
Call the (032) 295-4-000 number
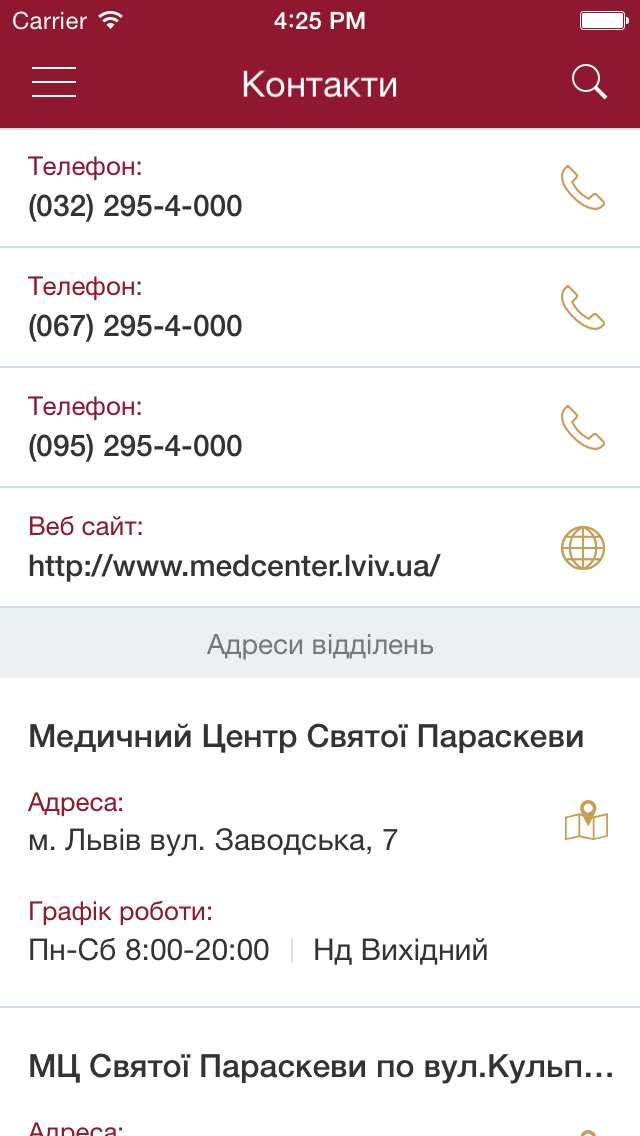(x=320, y=188)
